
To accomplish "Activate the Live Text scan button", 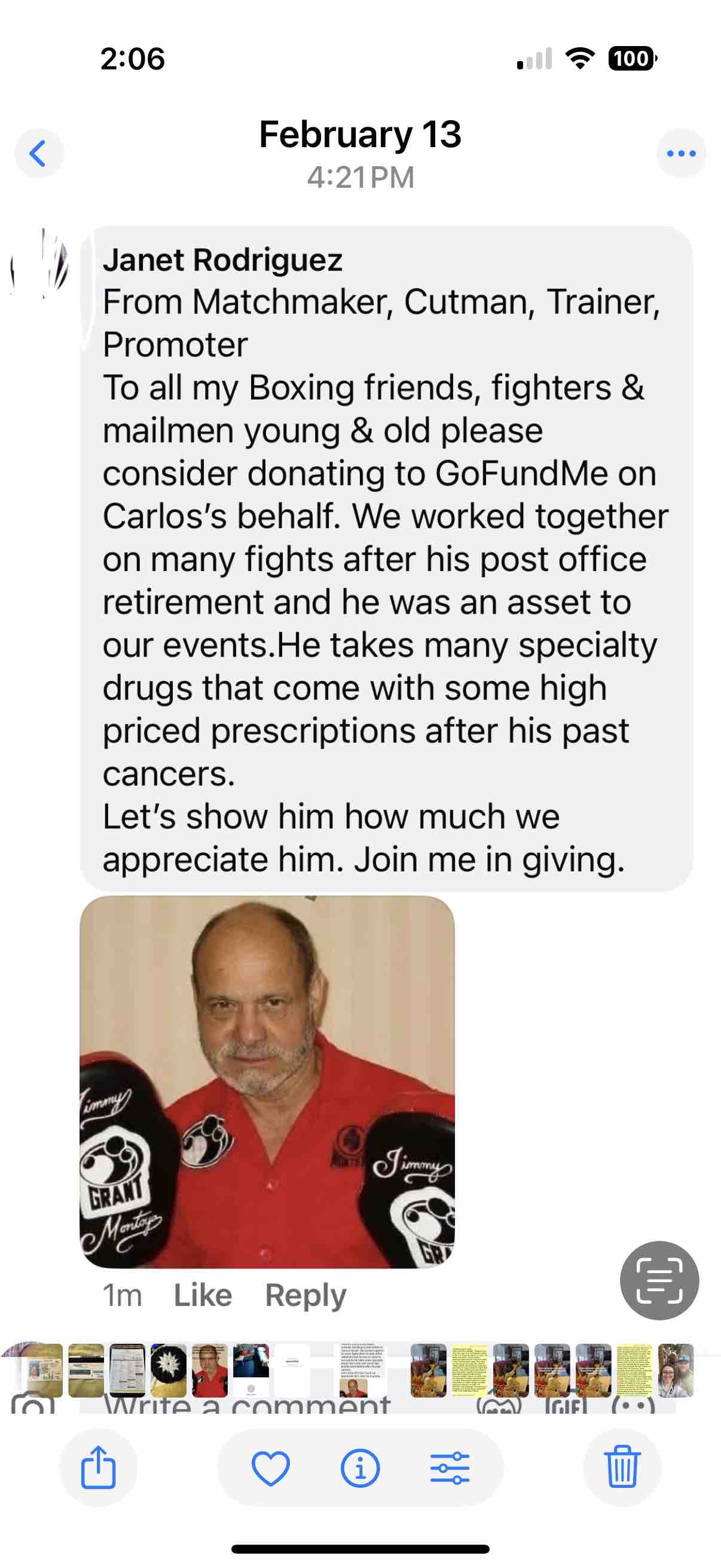I will click(x=659, y=1281).
